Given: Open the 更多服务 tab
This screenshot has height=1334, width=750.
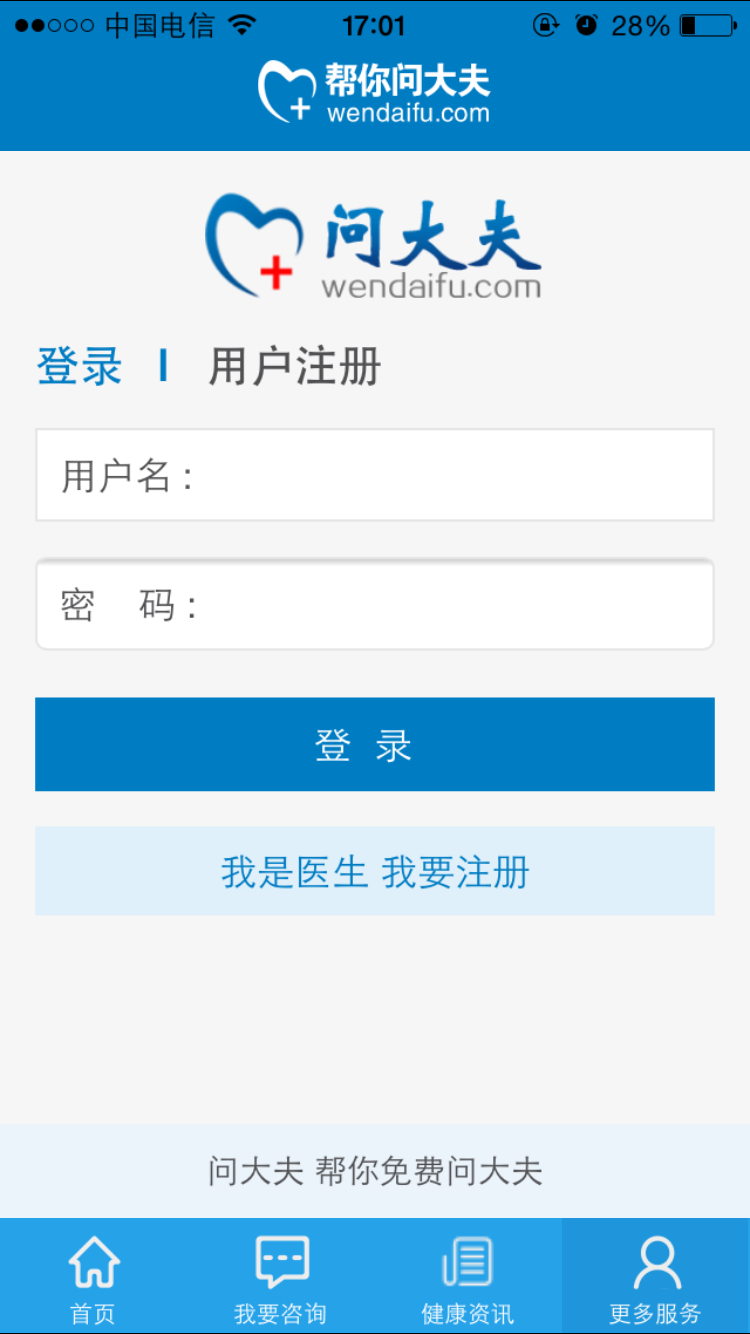Looking at the screenshot, I should pyautogui.click(x=656, y=1278).
